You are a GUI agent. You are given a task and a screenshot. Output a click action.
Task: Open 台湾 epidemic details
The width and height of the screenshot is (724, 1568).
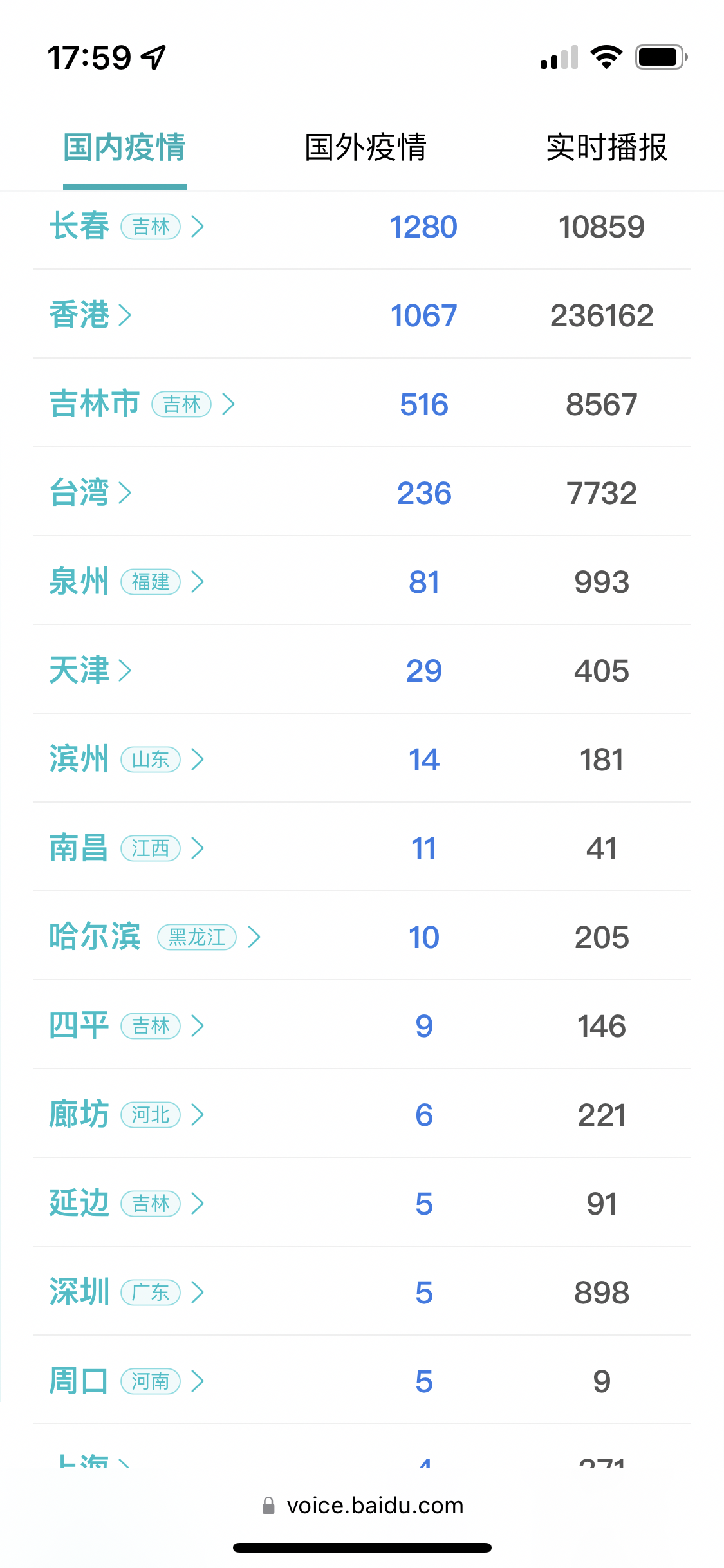[x=91, y=493]
